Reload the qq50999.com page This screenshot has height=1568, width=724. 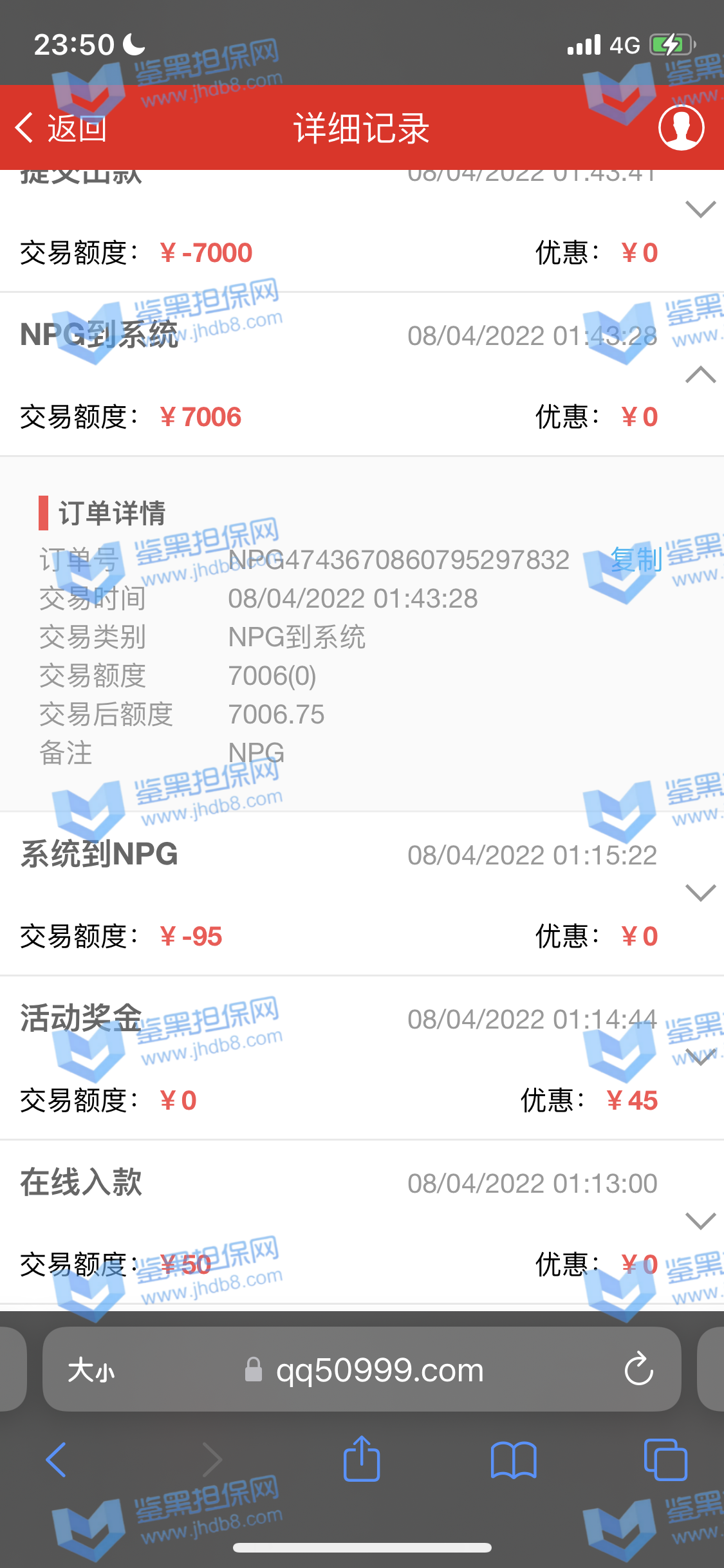(638, 1370)
